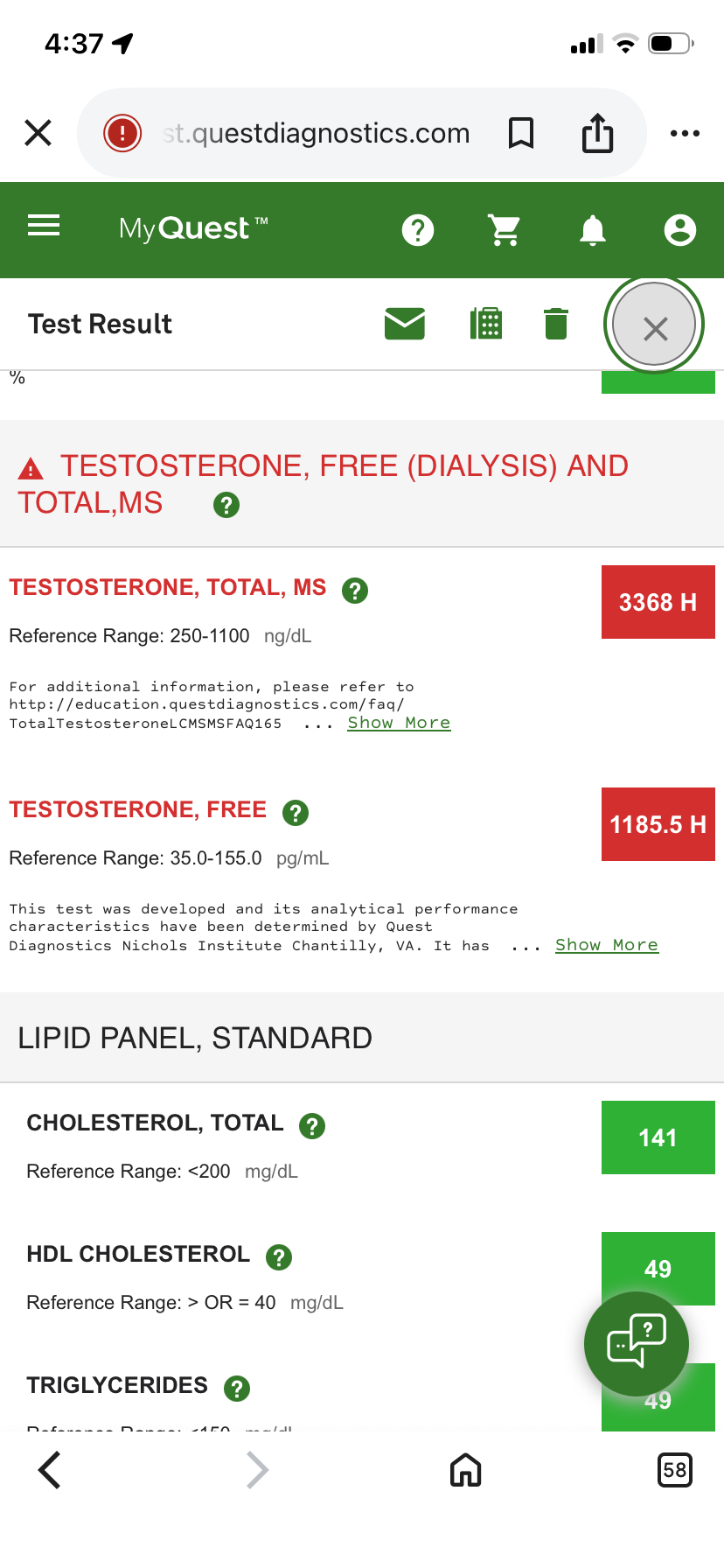Image resolution: width=724 pixels, height=1568 pixels.
Task: Delete this test result
Action: coord(556,324)
